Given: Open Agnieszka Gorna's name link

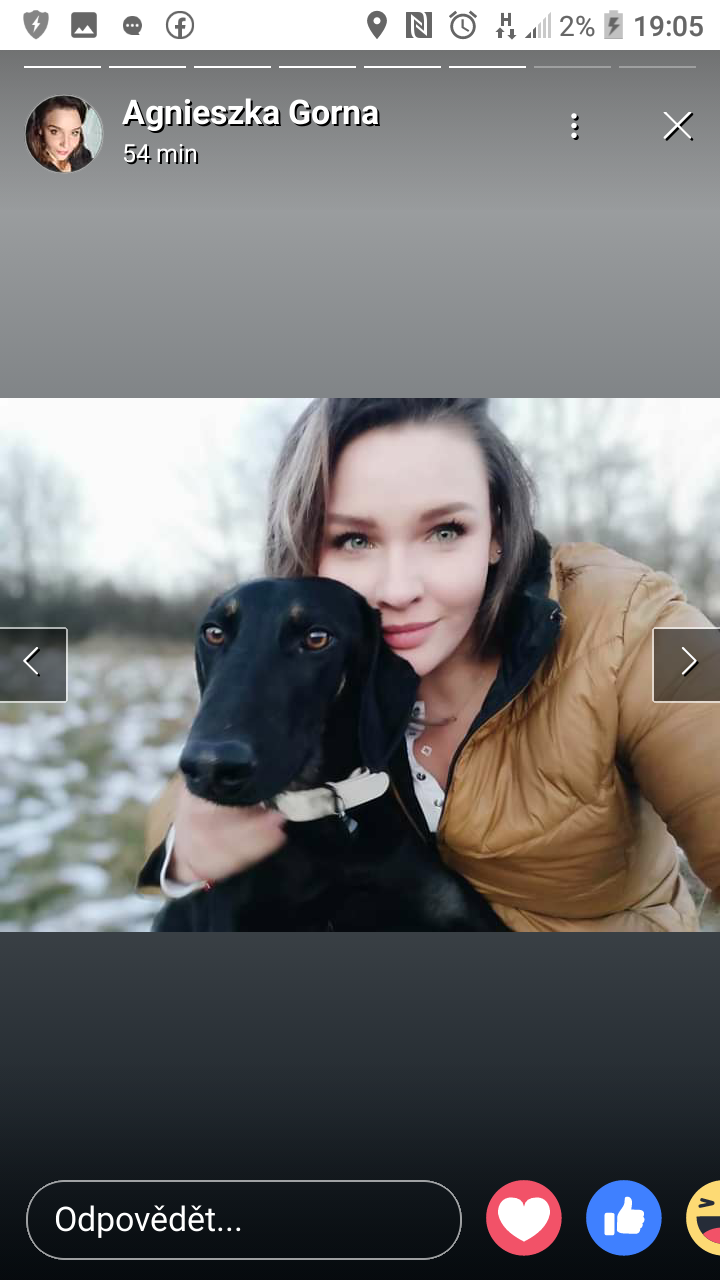Looking at the screenshot, I should (x=250, y=113).
